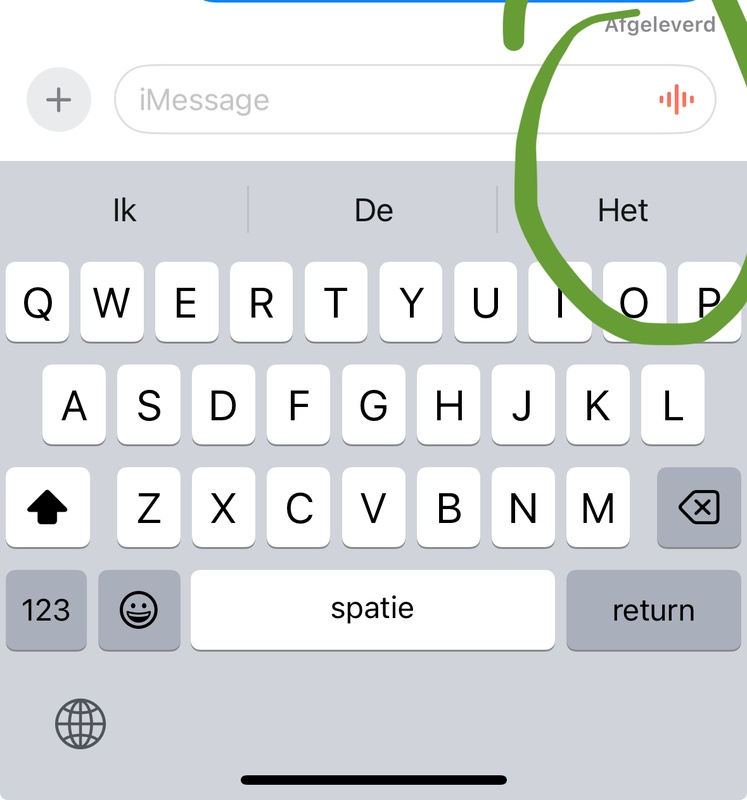Open the emoji keyboard
Screen dimensions: 747x800
(x=139, y=610)
